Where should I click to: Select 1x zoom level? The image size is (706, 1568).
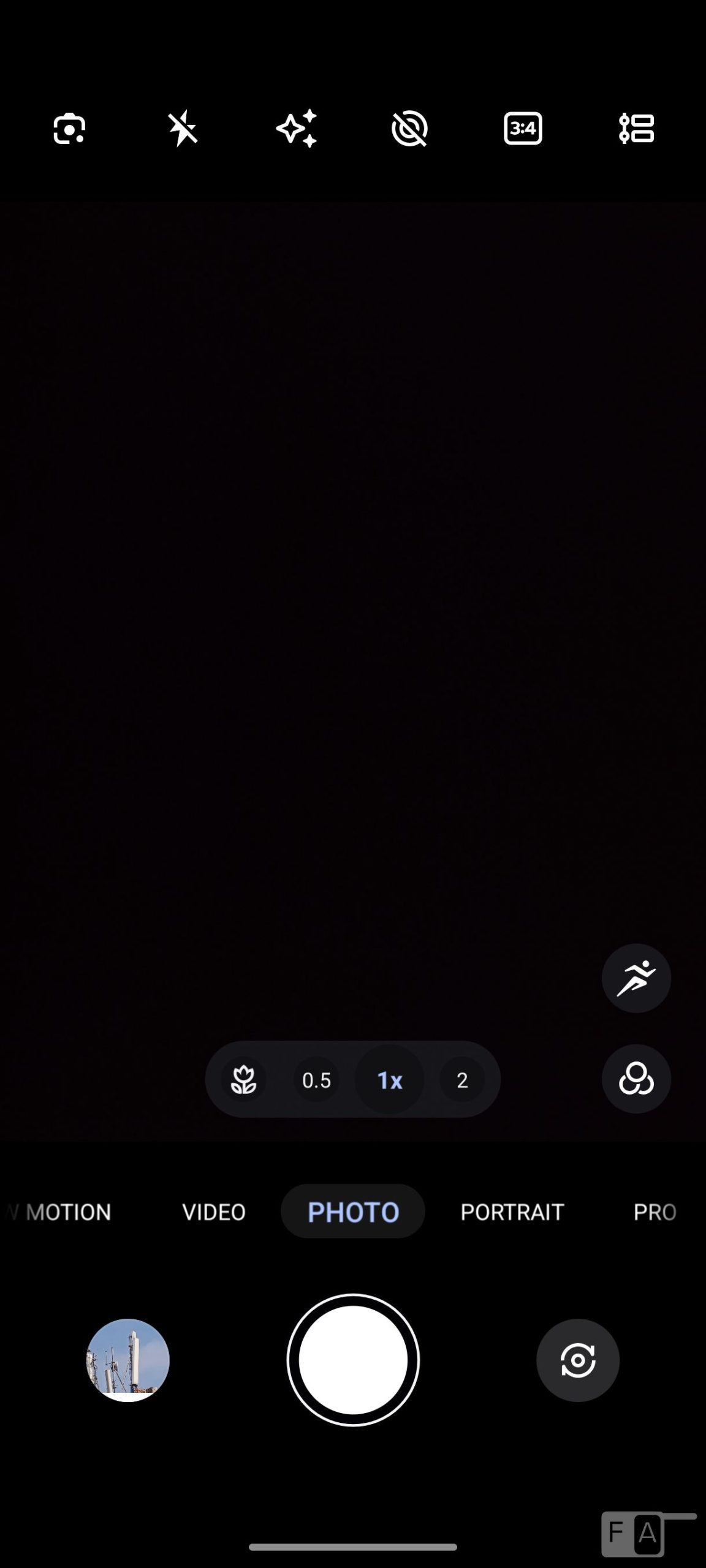(390, 1080)
